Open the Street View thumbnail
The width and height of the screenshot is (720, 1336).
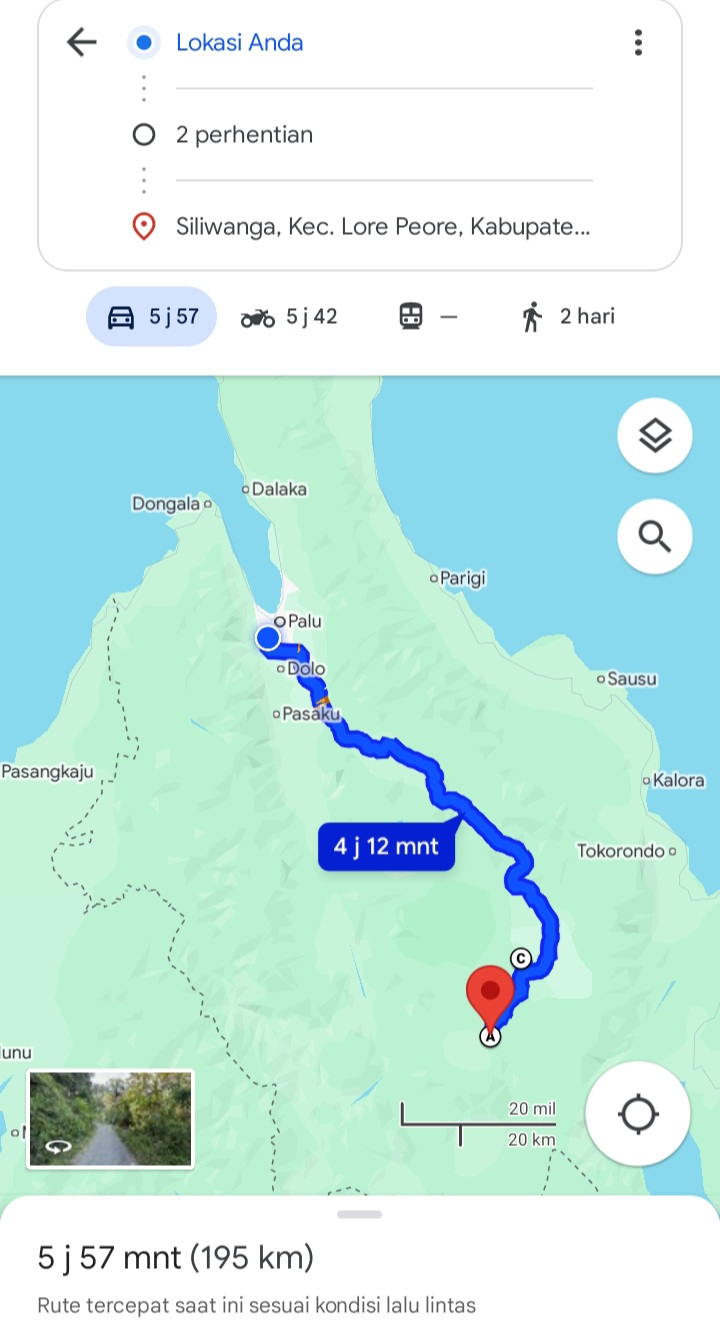pyautogui.click(x=110, y=1119)
